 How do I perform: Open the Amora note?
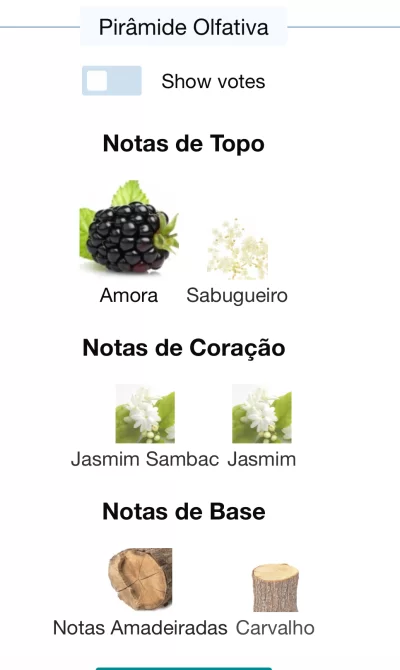coord(129,242)
